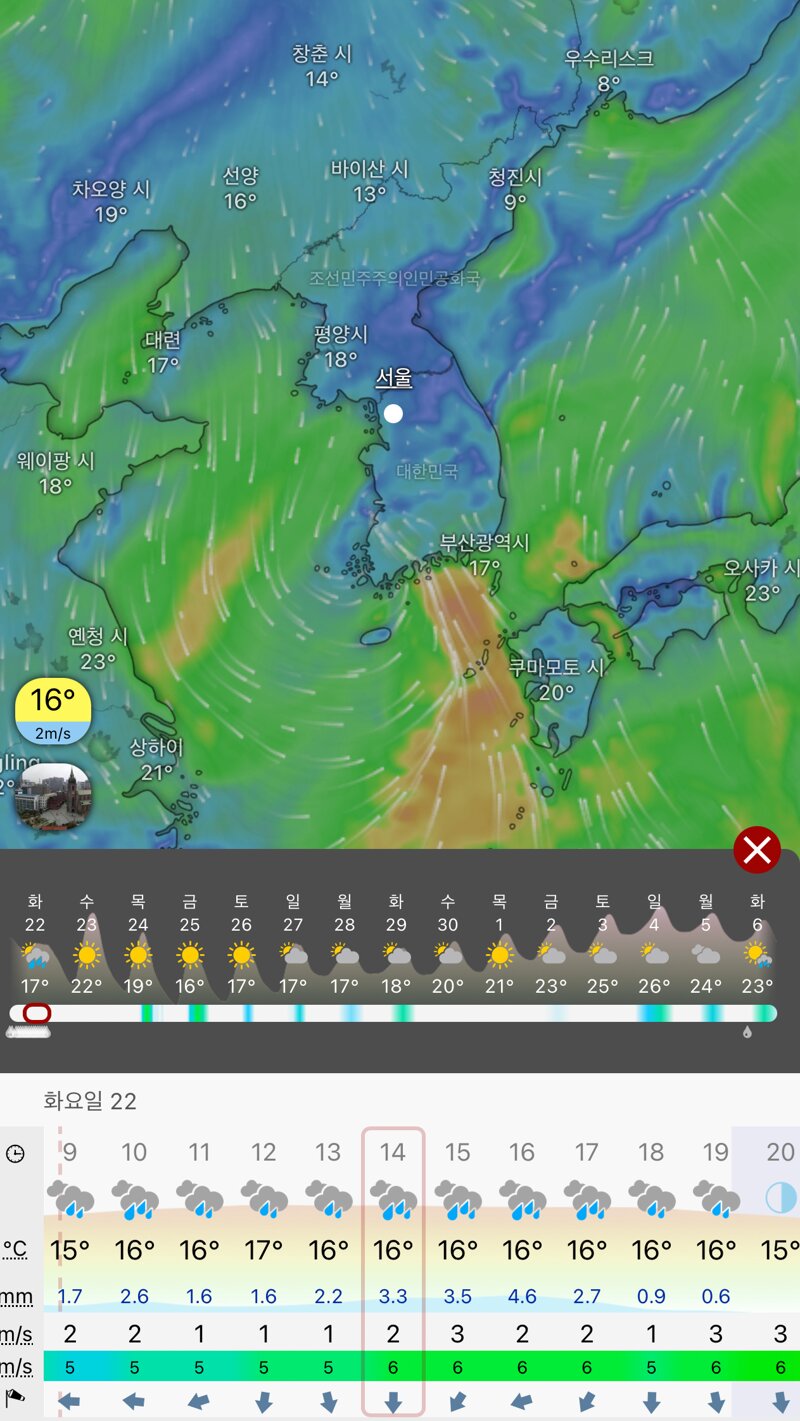Tap the Shanghai 21° label on map
Viewport: 800px width, 1421px height.
pos(157,759)
